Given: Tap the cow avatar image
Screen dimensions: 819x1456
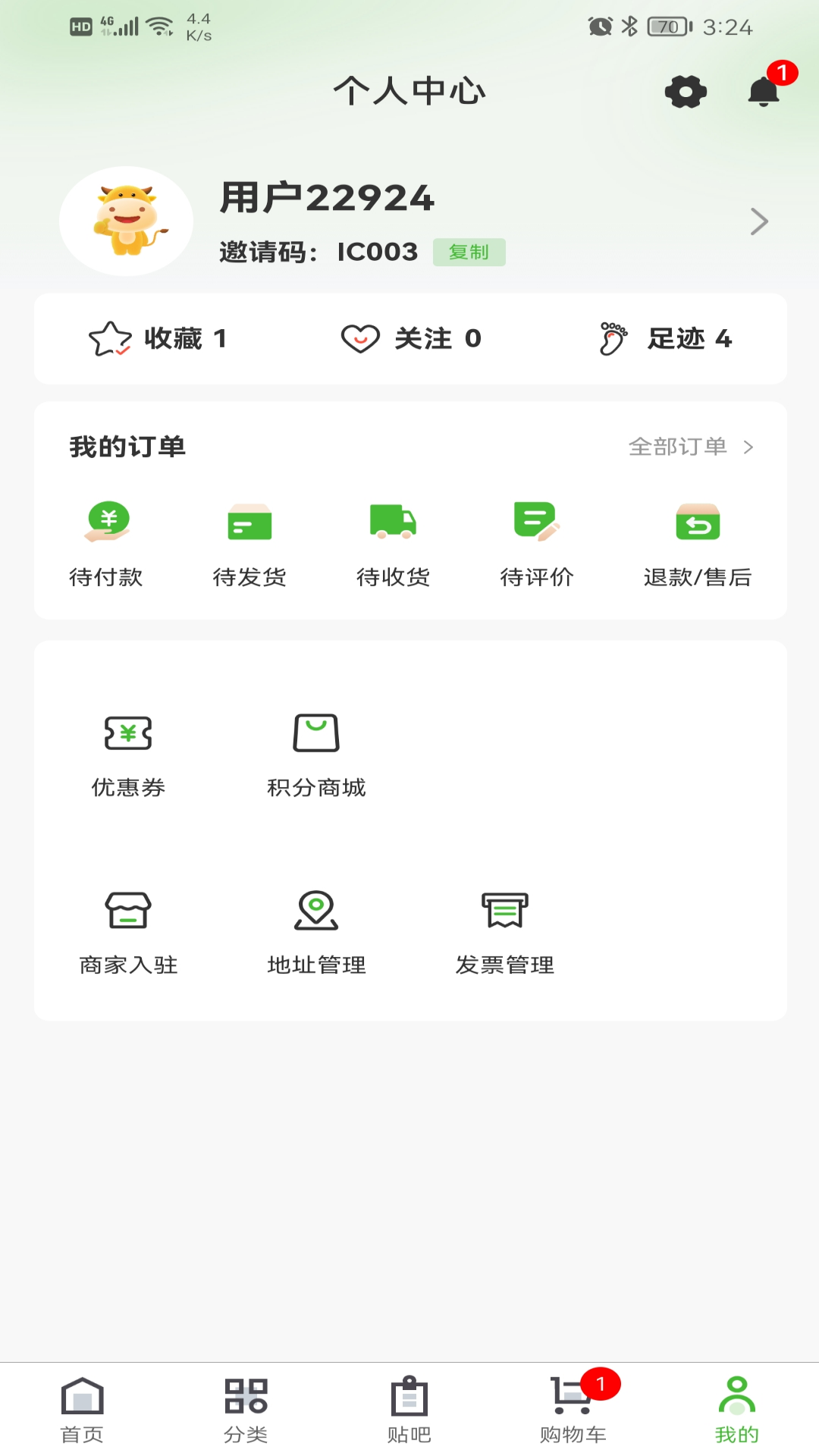Looking at the screenshot, I should pos(126,221).
